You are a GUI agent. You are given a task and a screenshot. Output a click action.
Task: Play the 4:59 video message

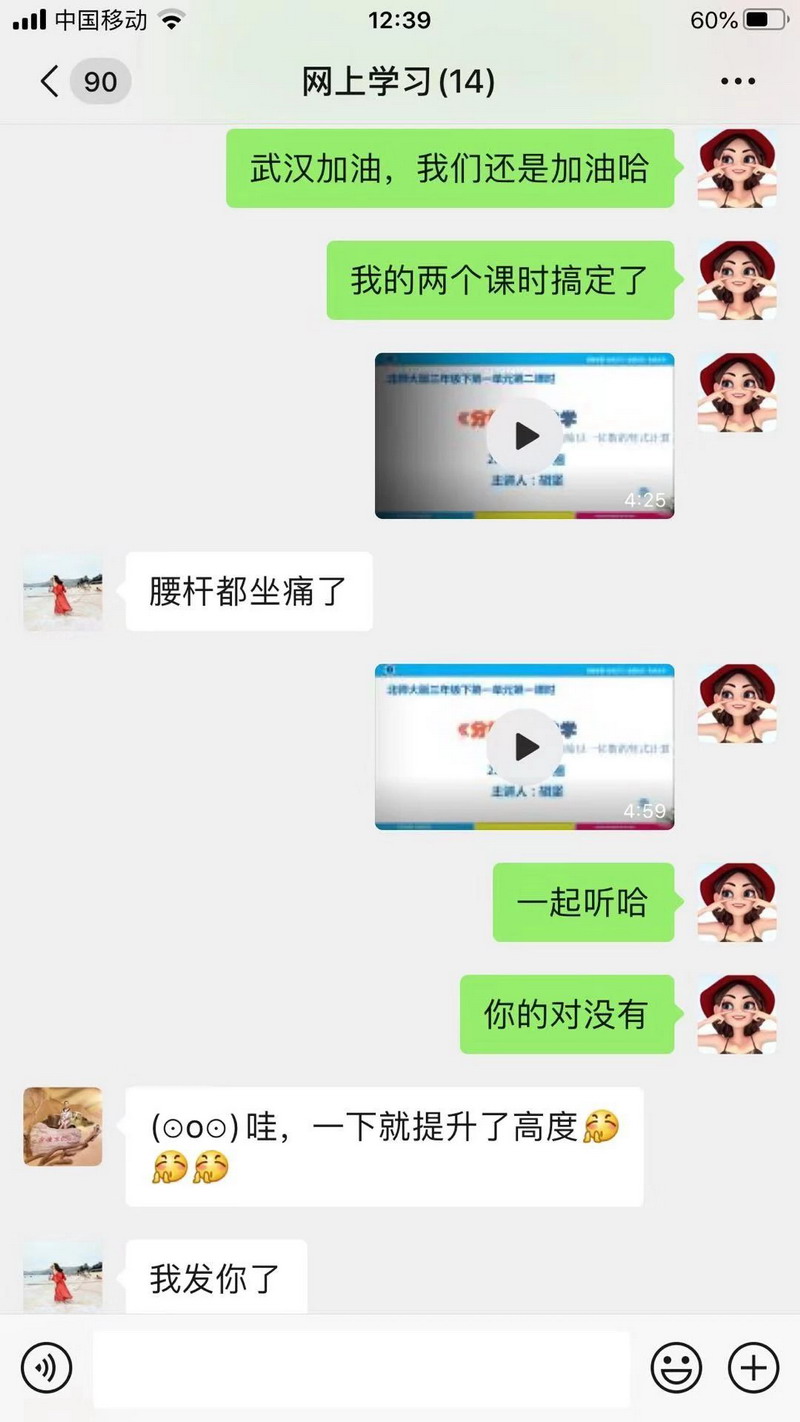coord(525,747)
